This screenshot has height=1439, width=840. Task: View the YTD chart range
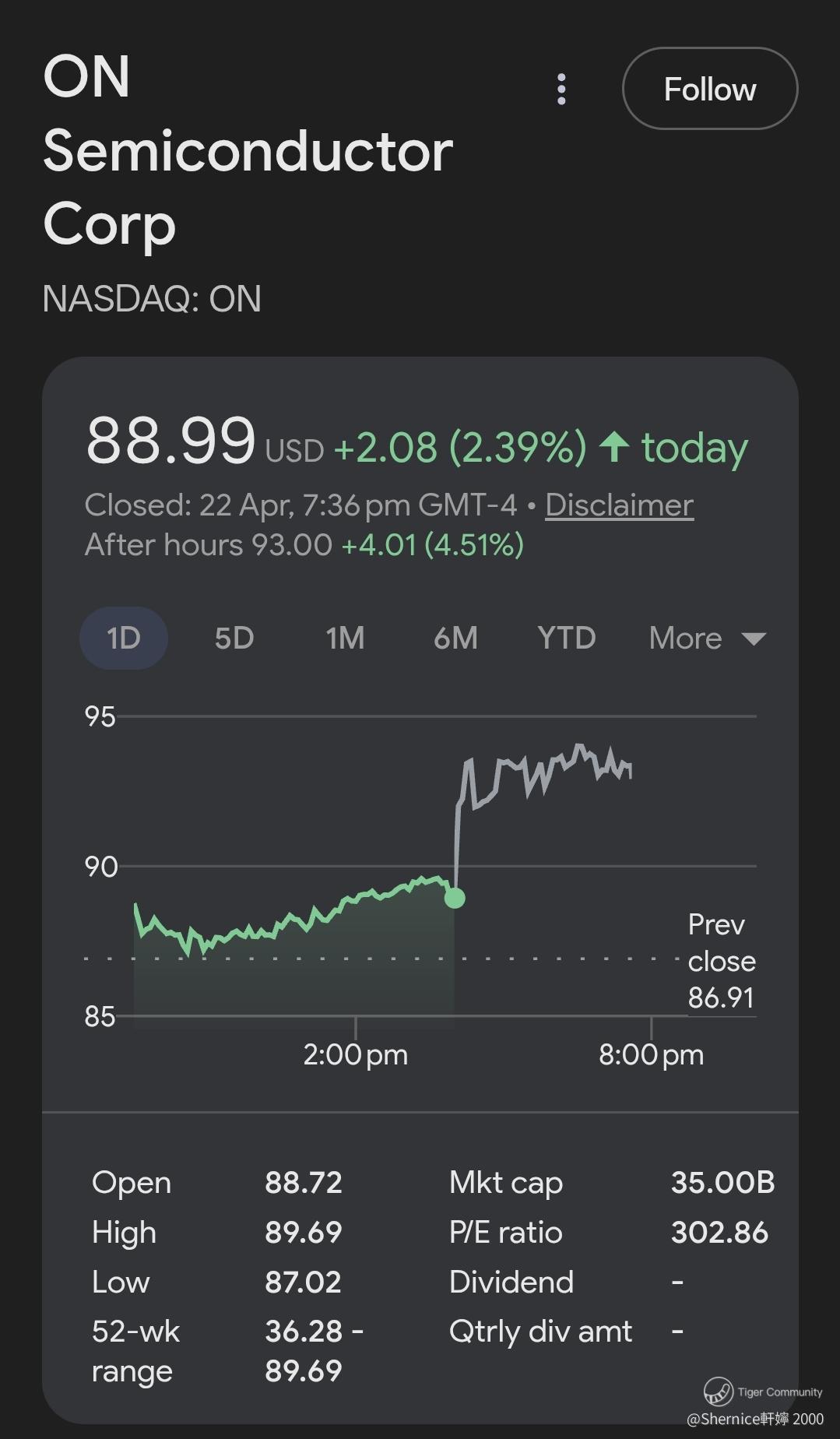(x=566, y=639)
